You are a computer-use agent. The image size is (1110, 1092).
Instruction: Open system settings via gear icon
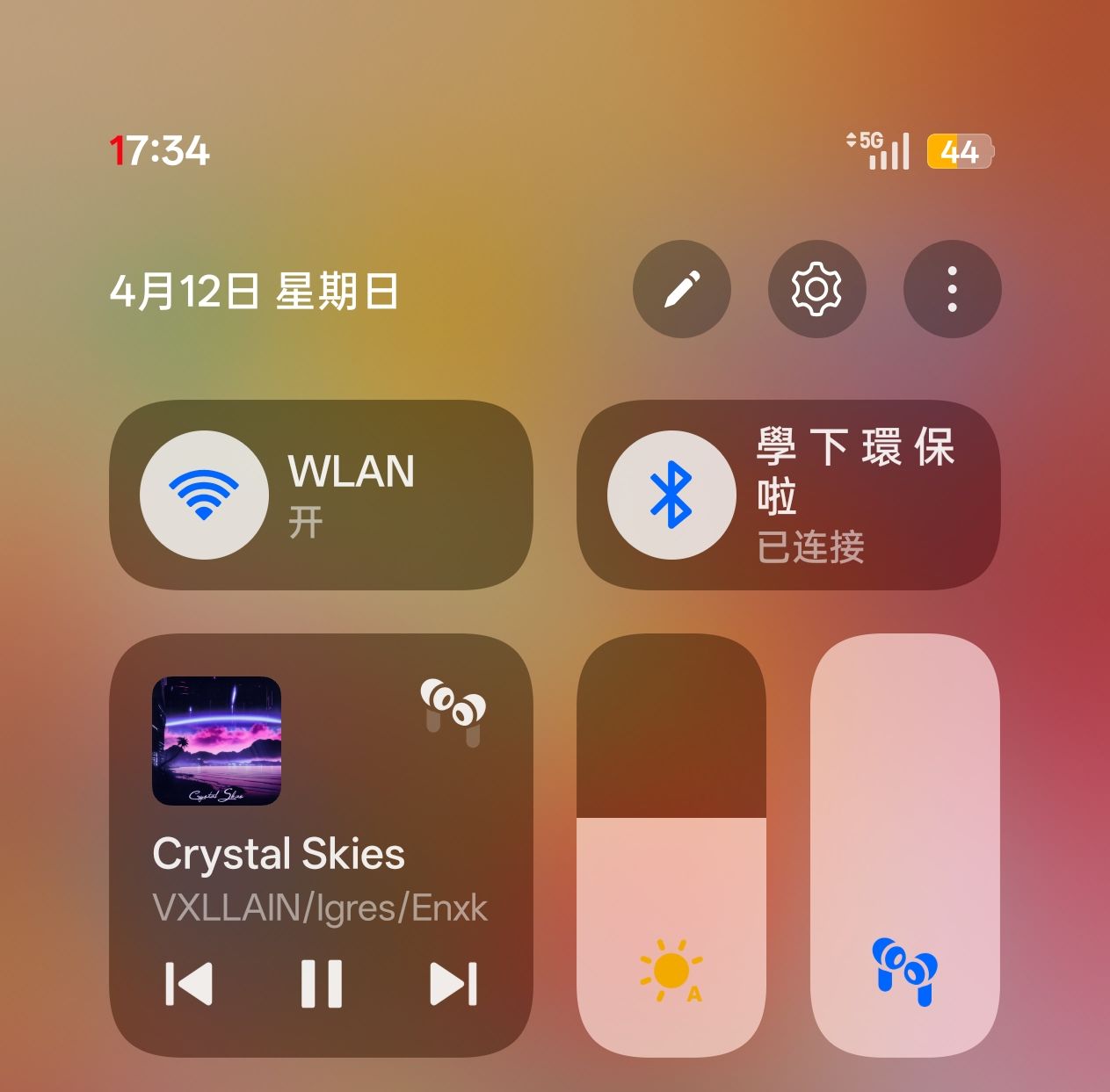coord(817,289)
